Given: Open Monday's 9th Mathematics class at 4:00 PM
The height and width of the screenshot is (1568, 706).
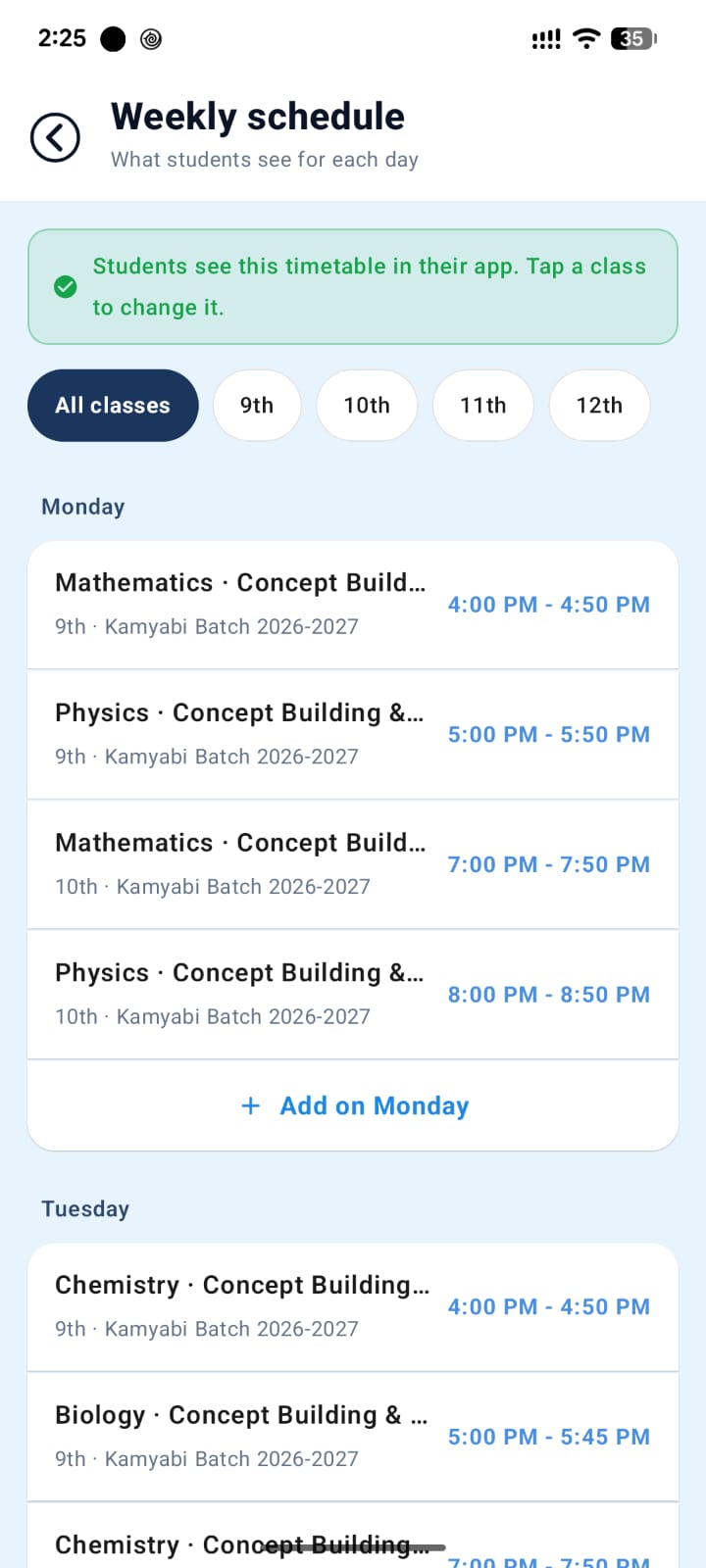Looking at the screenshot, I should pos(353,605).
